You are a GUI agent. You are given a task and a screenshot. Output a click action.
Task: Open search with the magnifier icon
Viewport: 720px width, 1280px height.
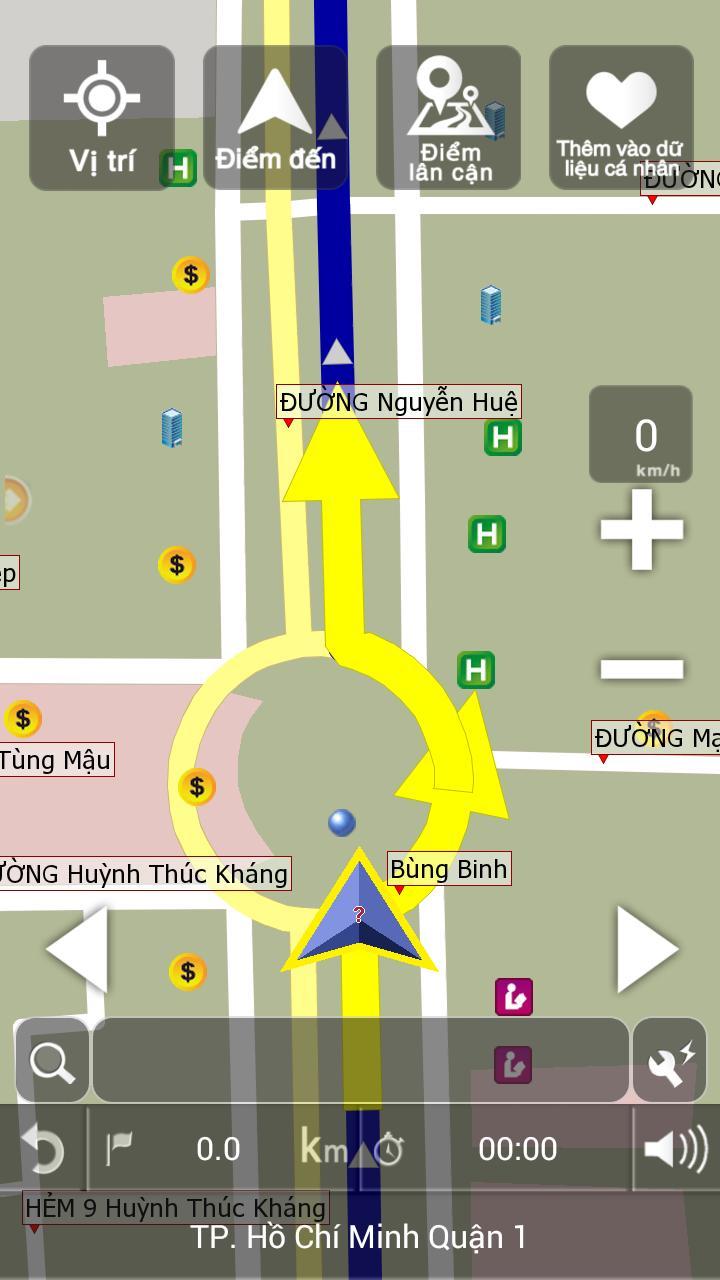(x=52, y=1062)
